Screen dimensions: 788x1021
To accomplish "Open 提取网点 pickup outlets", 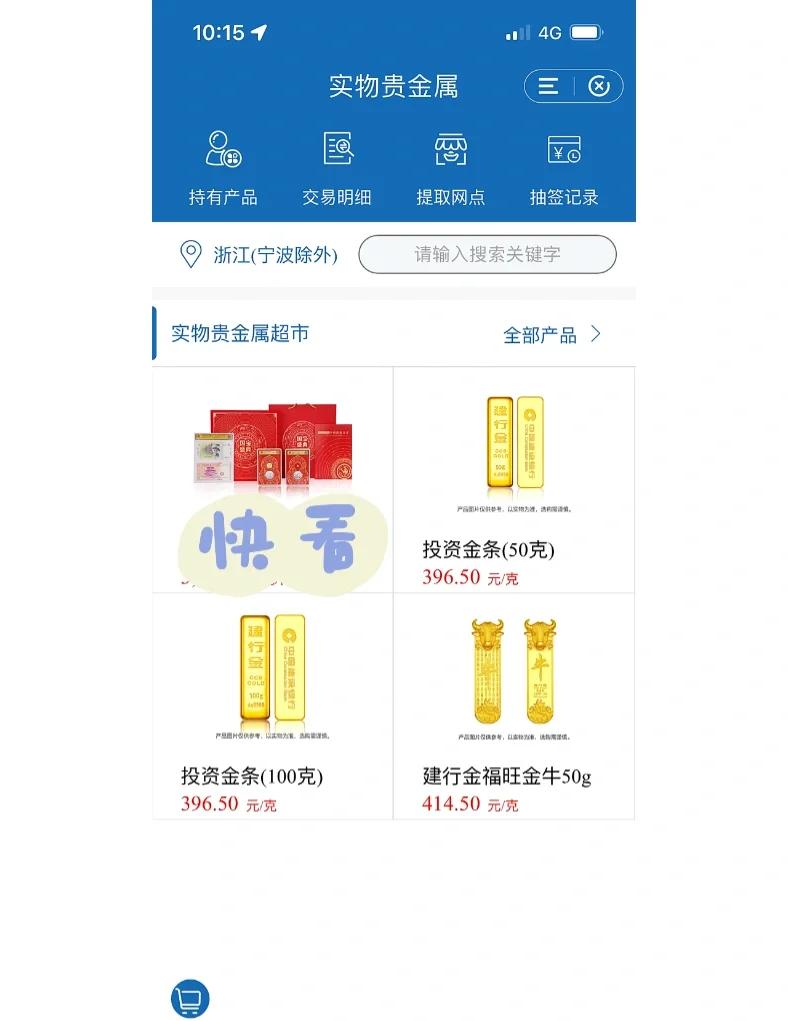I will pyautogui.click(x=451, y=167).
